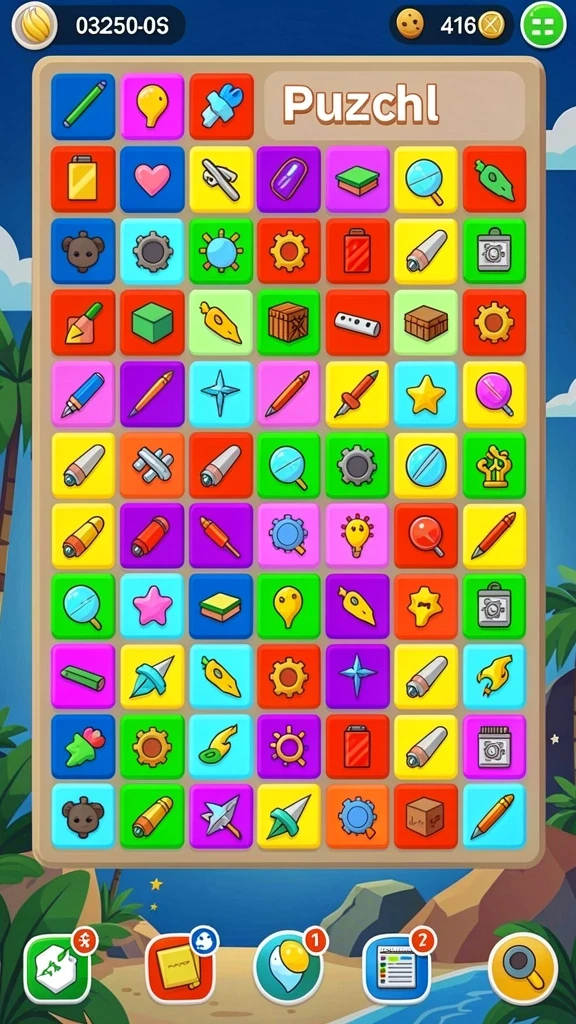
Task: Select the pink star tile
Action: click(152, 606)
